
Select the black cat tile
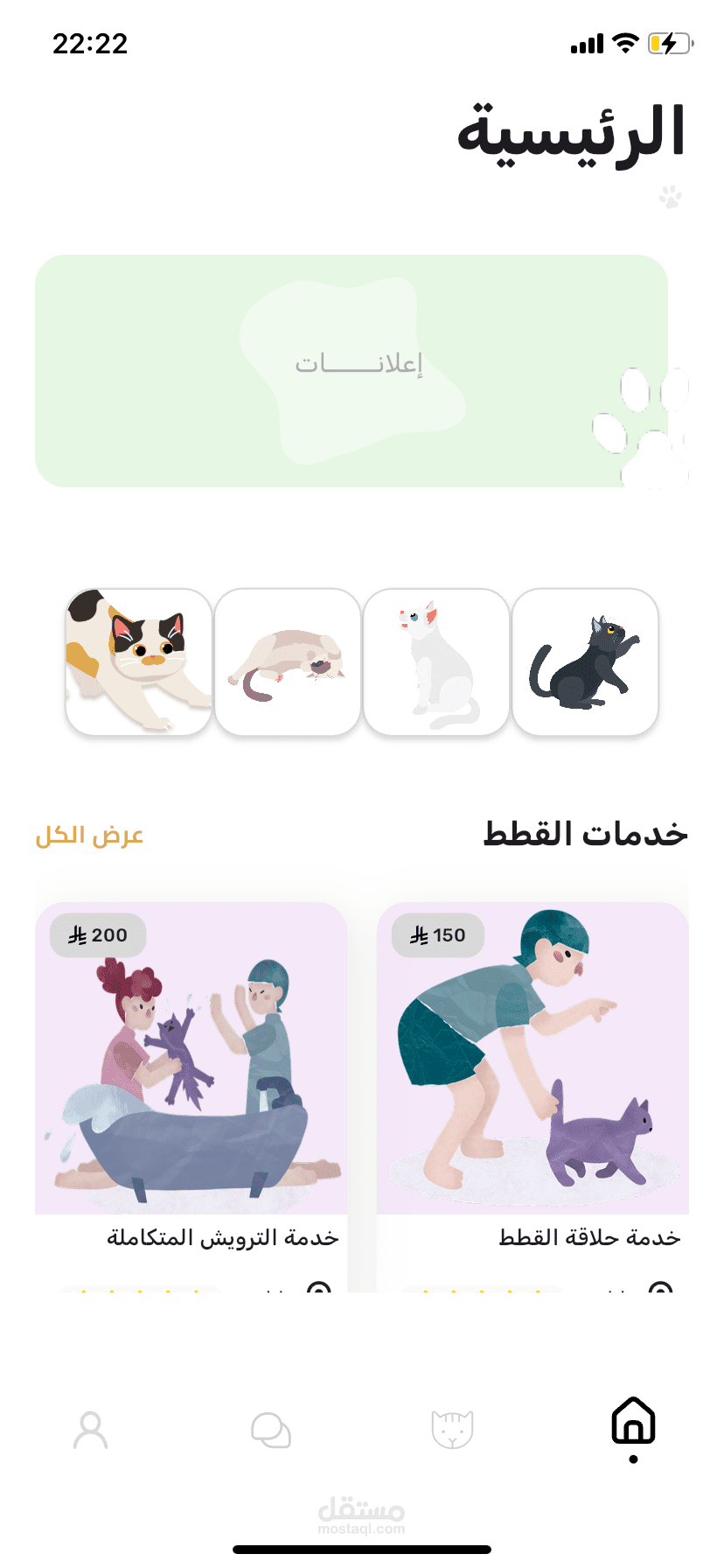(x=585, y=661)
